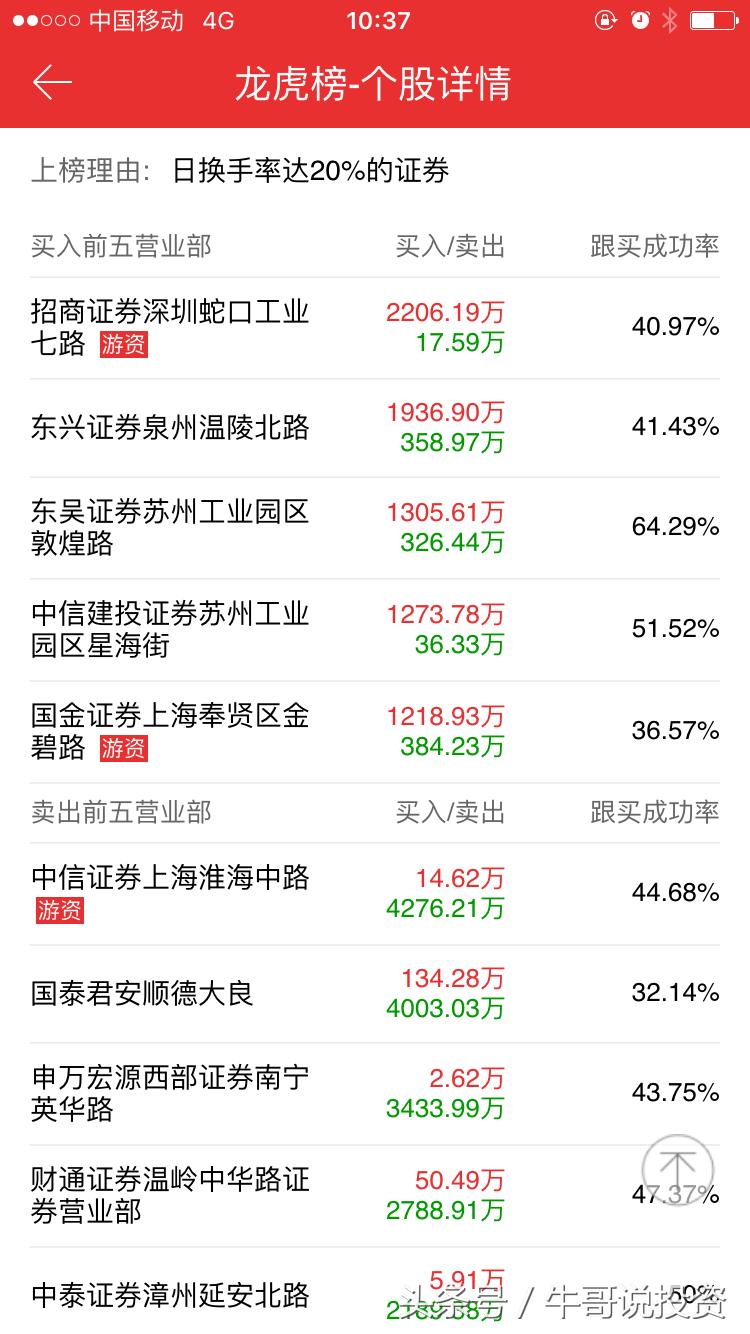Tap the 龙虎榜-个股详情 title bar
The height and width of the screenshot is (1334, 750).
coord(375,85)
